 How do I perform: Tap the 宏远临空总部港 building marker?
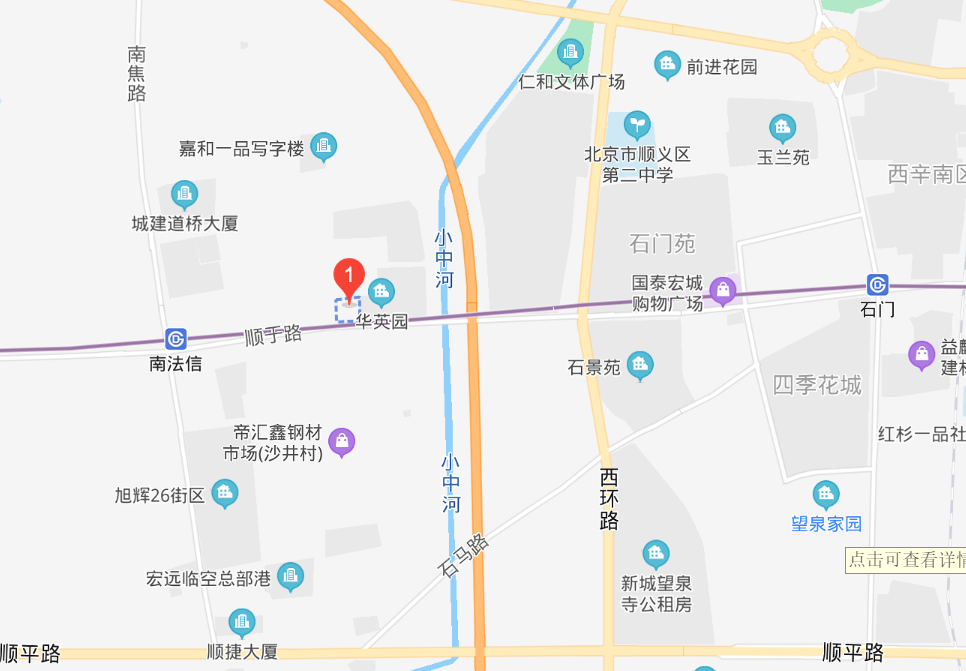[x=290, y=576]
